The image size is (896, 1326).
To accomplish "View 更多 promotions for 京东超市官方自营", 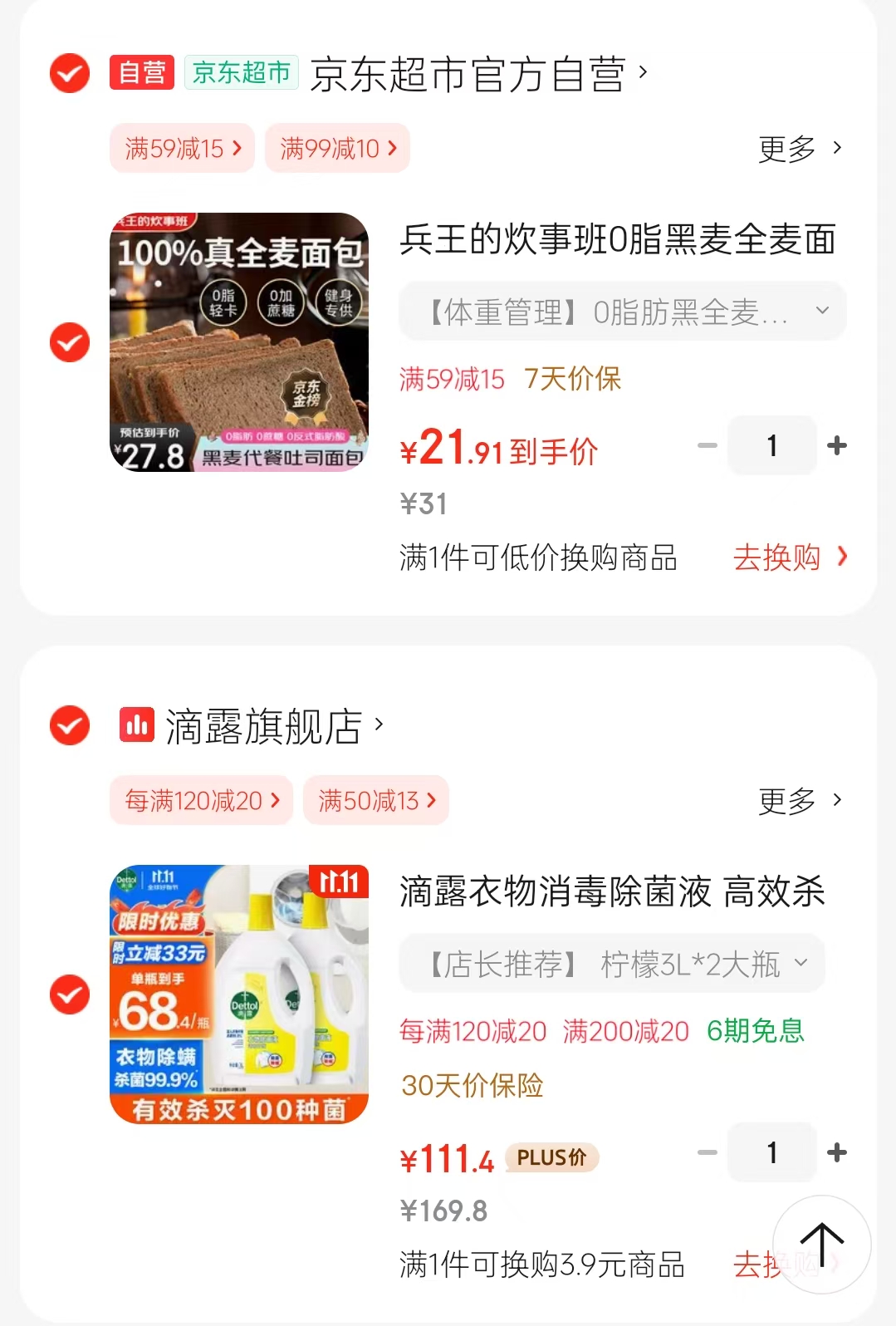I will tap(799, 149).
